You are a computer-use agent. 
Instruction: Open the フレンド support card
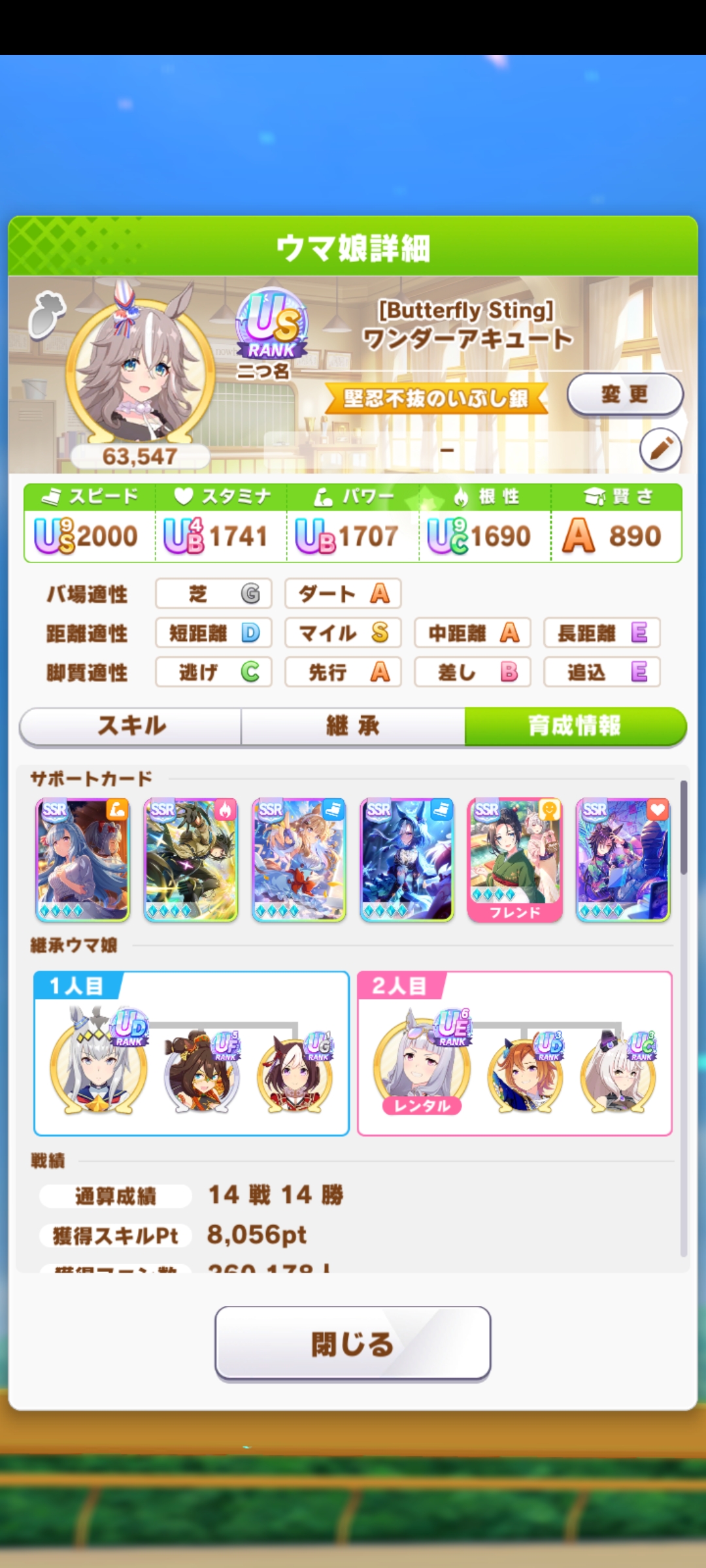tap(514, 859)
